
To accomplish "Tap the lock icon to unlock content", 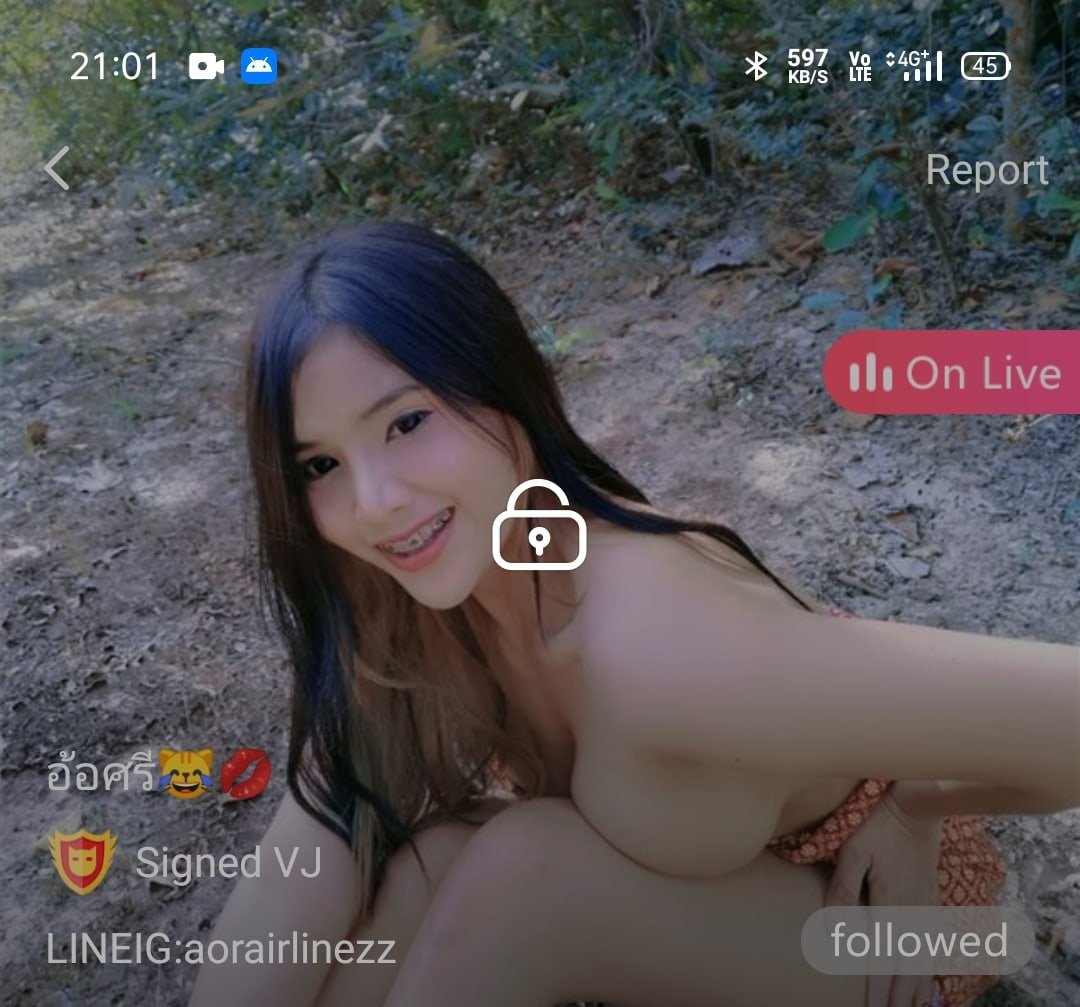I will pos(539,526).
